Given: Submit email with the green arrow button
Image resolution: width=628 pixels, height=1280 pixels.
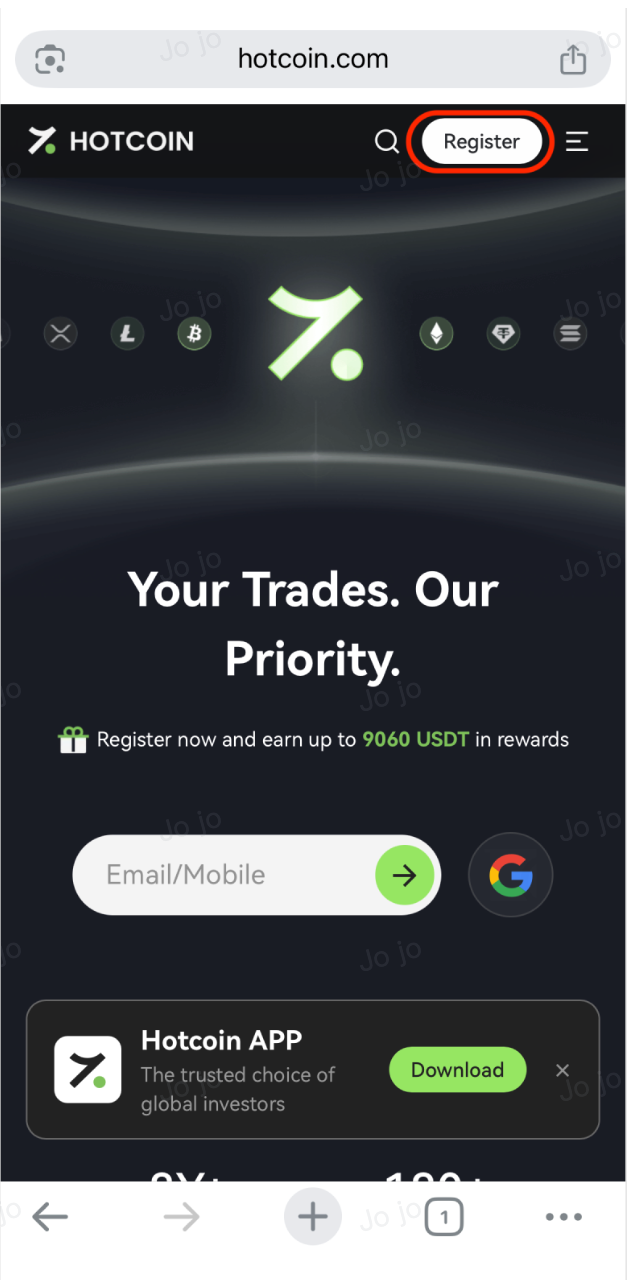Looking at the screenshot, I should pyautogui.click(x=404, y=876).
